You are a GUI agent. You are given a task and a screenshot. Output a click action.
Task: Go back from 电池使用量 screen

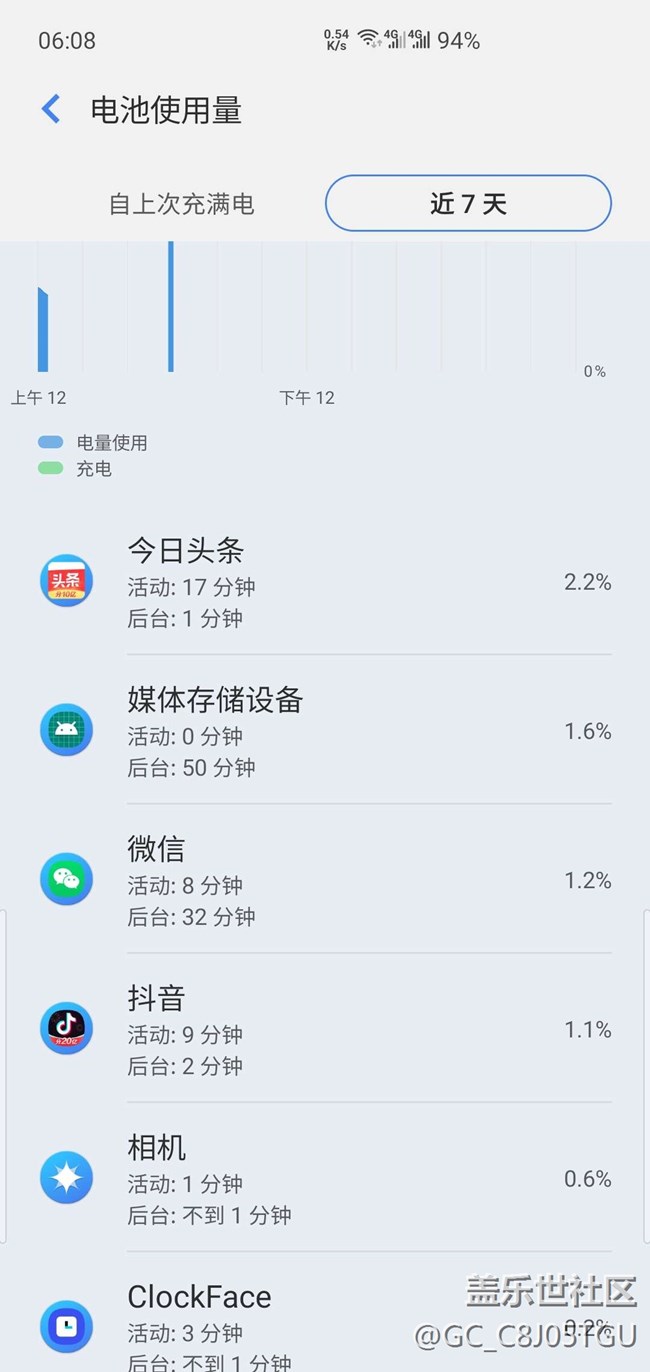click(51, 109)
